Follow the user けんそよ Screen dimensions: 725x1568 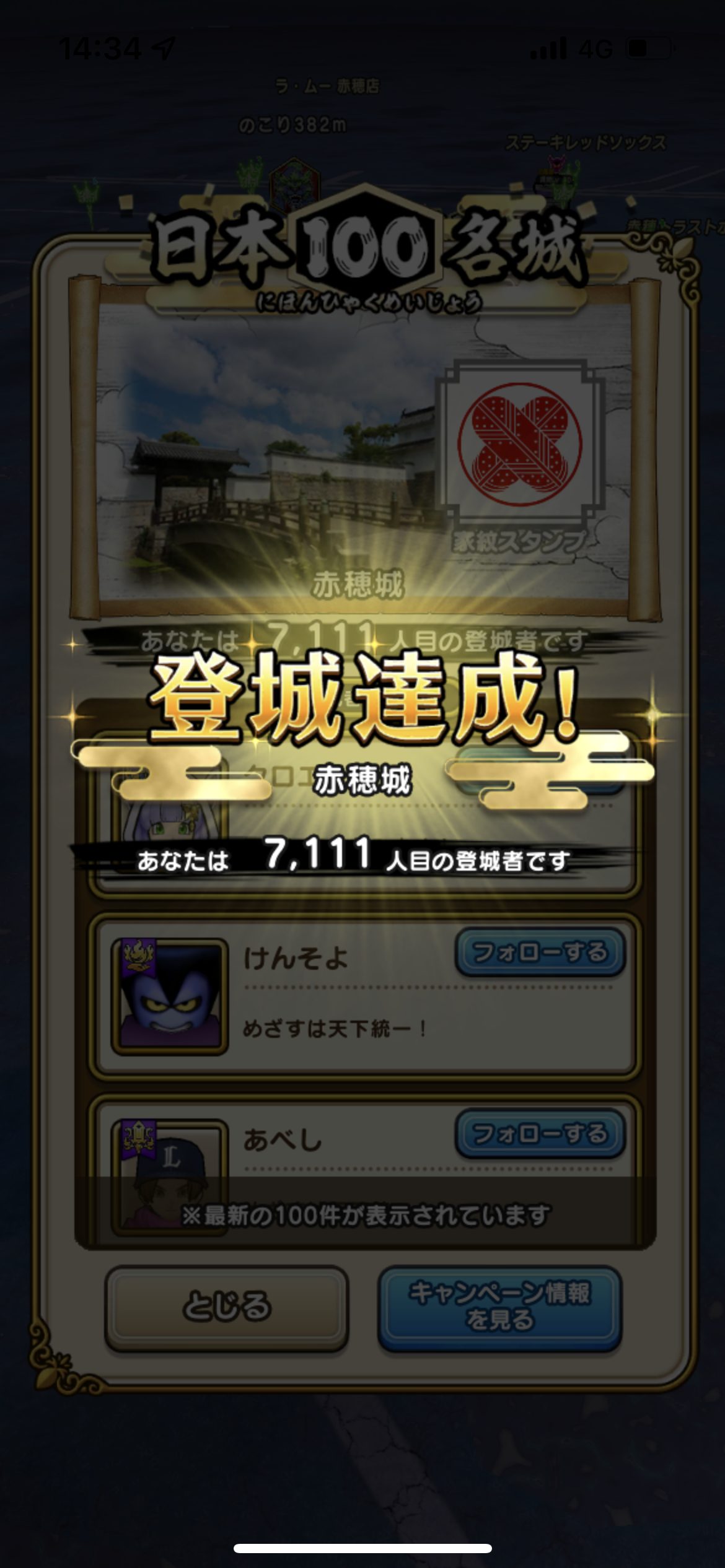[x=540, y=952]
